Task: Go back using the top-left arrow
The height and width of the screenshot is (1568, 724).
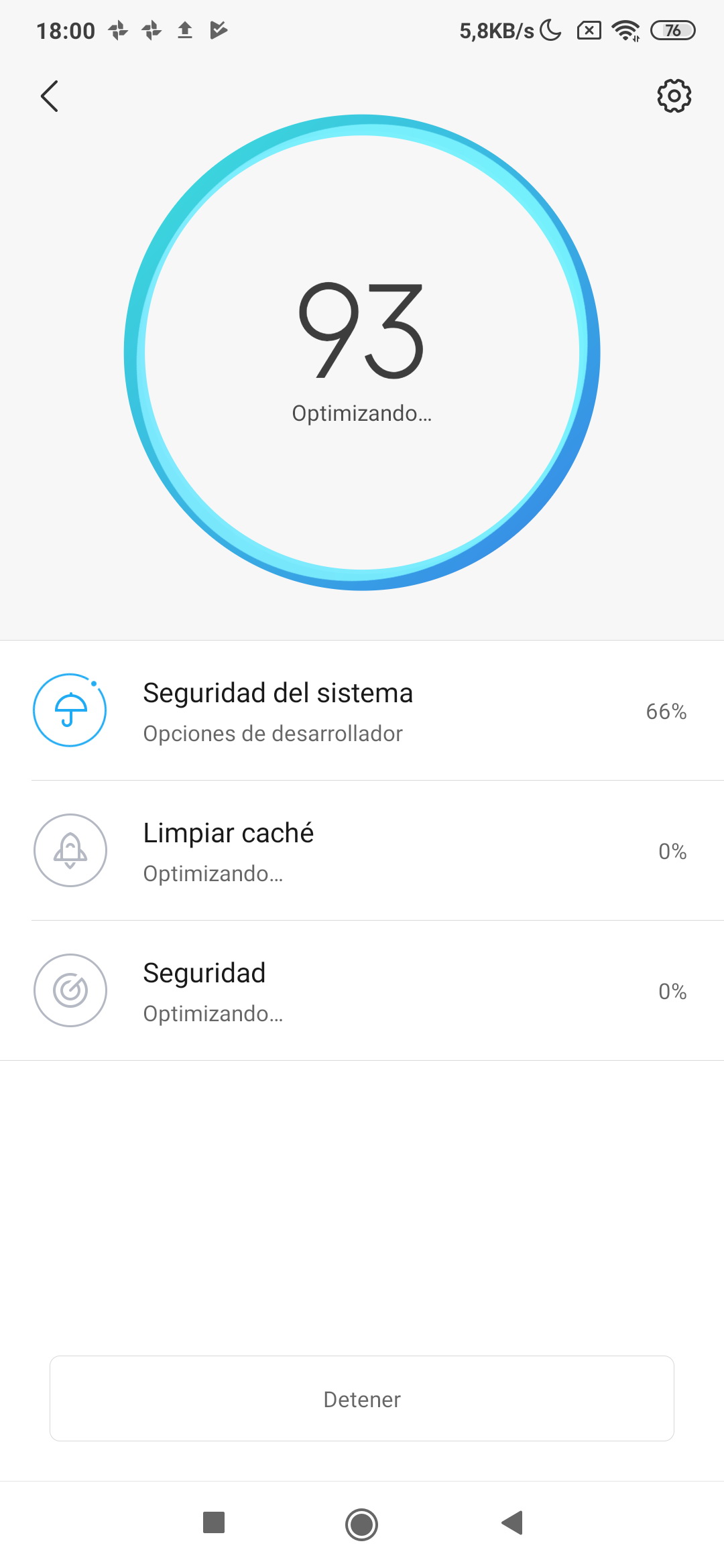Action: tap(50, 96)
